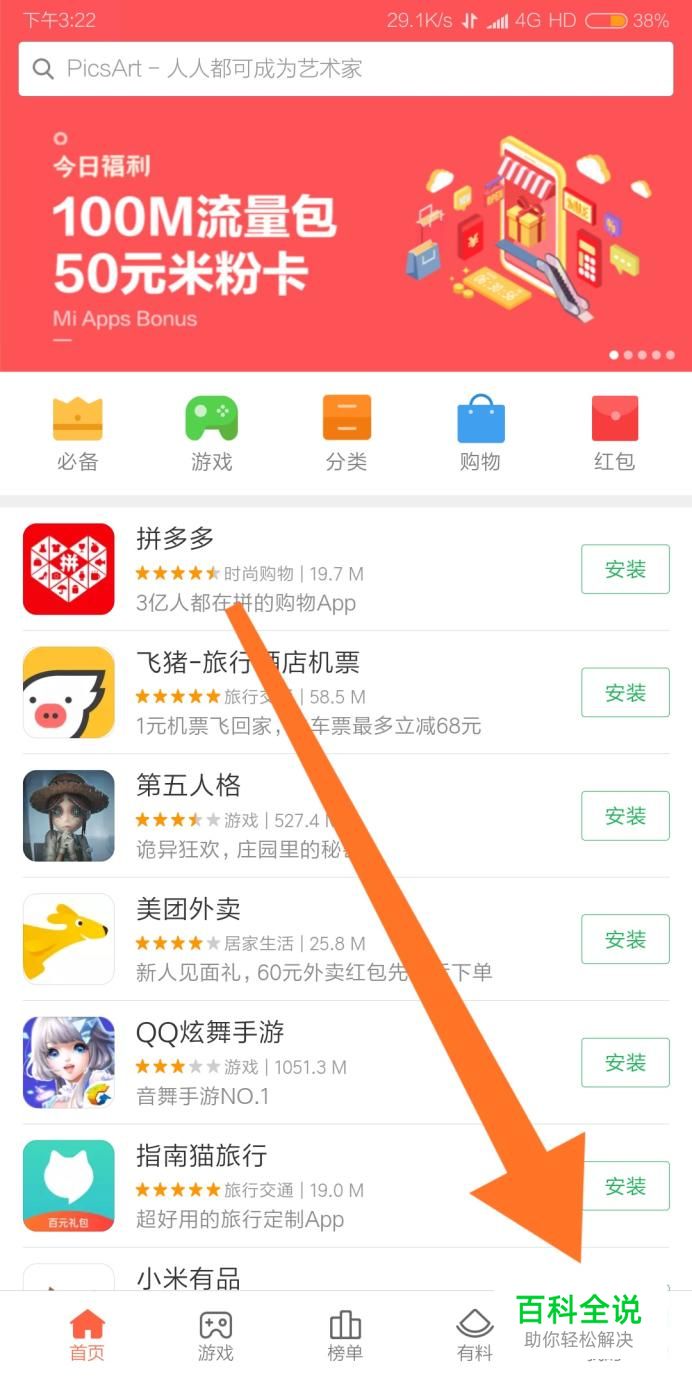Screen dimensions: 692x1384
Task: Open the PicsArt search box
Action: (x=345, y=69)
